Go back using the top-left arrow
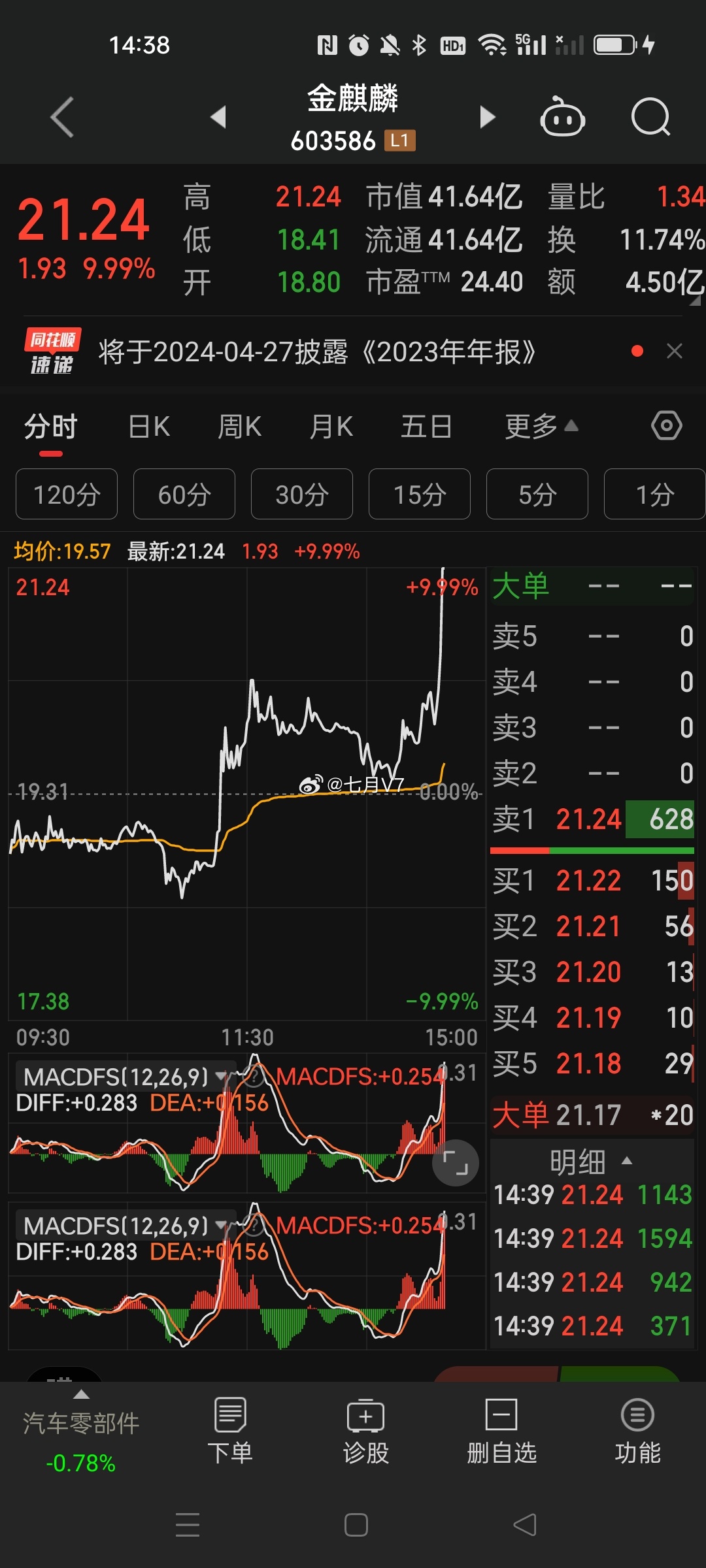This screenshot has height=1568, width=706. pyautogui.click(x=62, y=118)
